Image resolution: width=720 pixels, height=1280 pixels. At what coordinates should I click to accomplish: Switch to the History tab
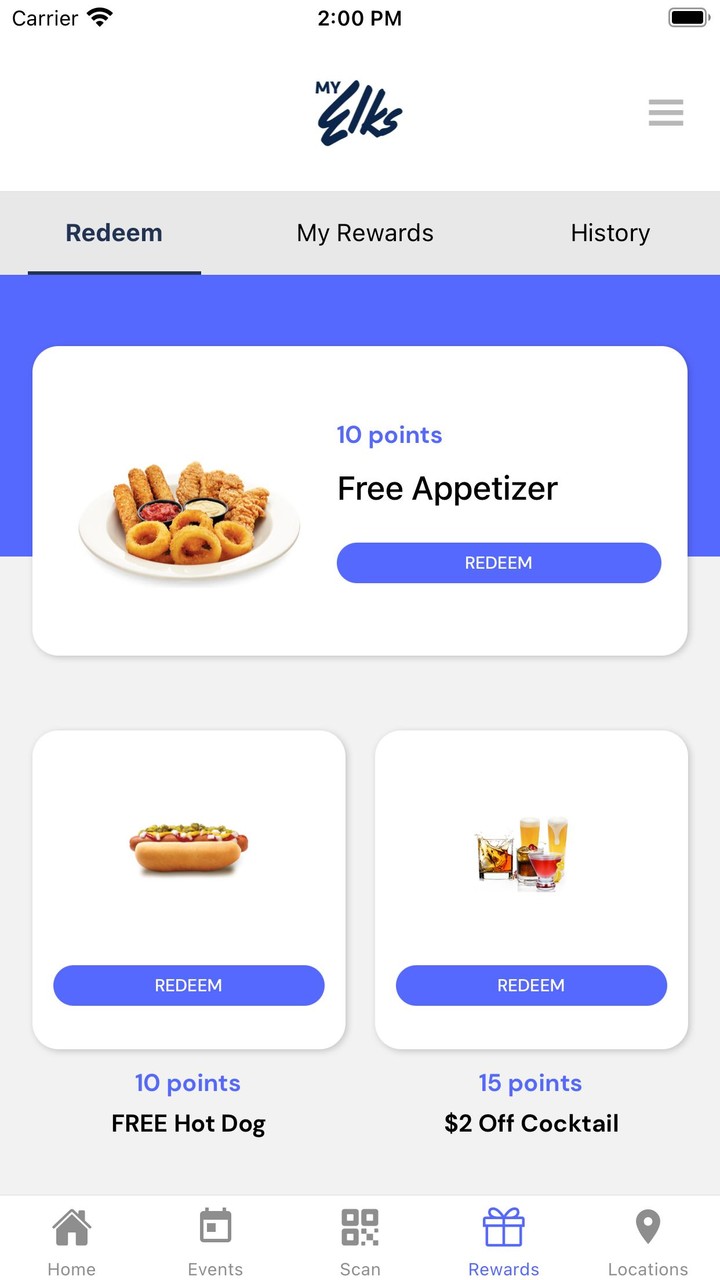(x=610, y=233)
